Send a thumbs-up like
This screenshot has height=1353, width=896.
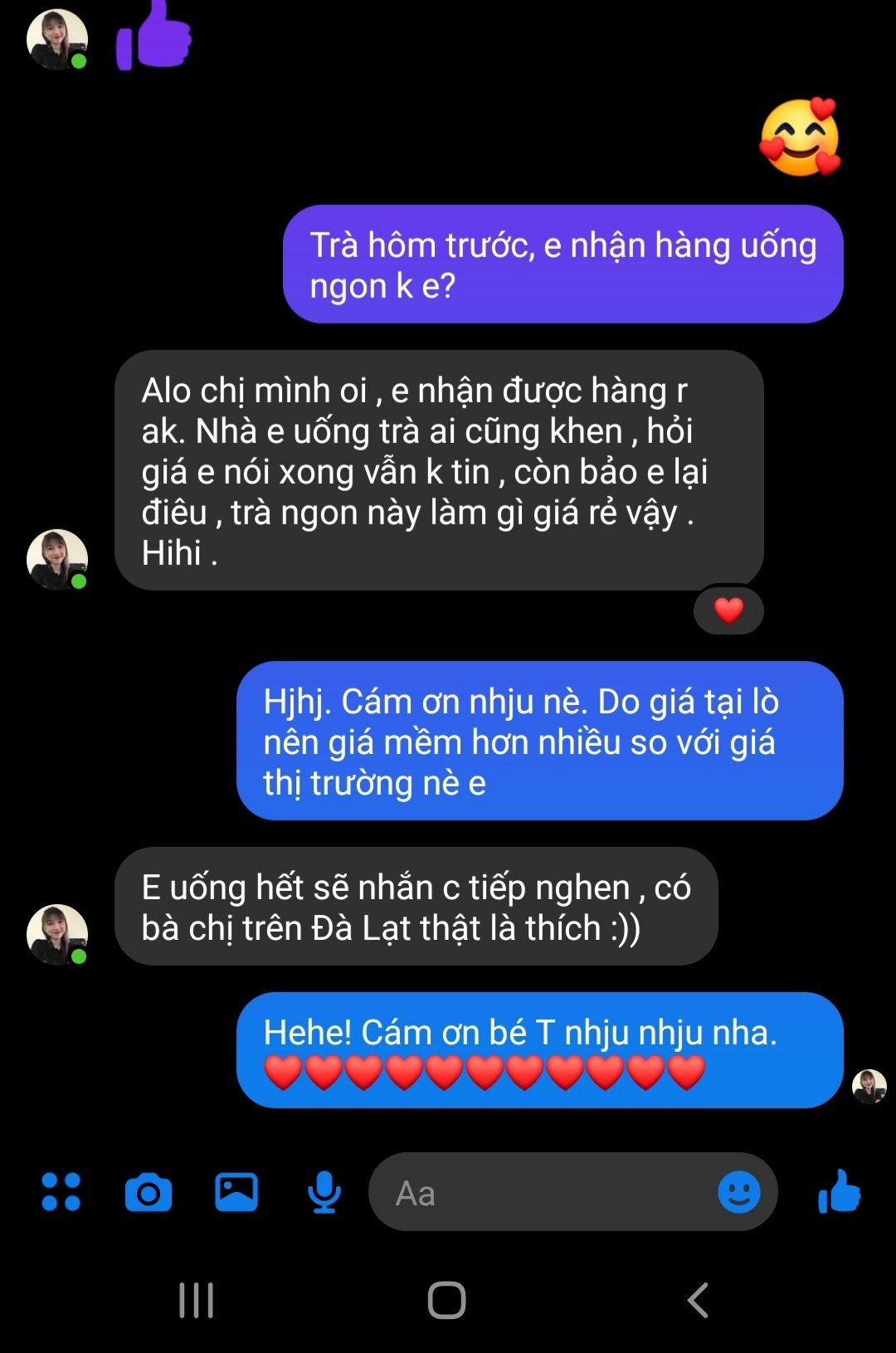click(840, 1192)
